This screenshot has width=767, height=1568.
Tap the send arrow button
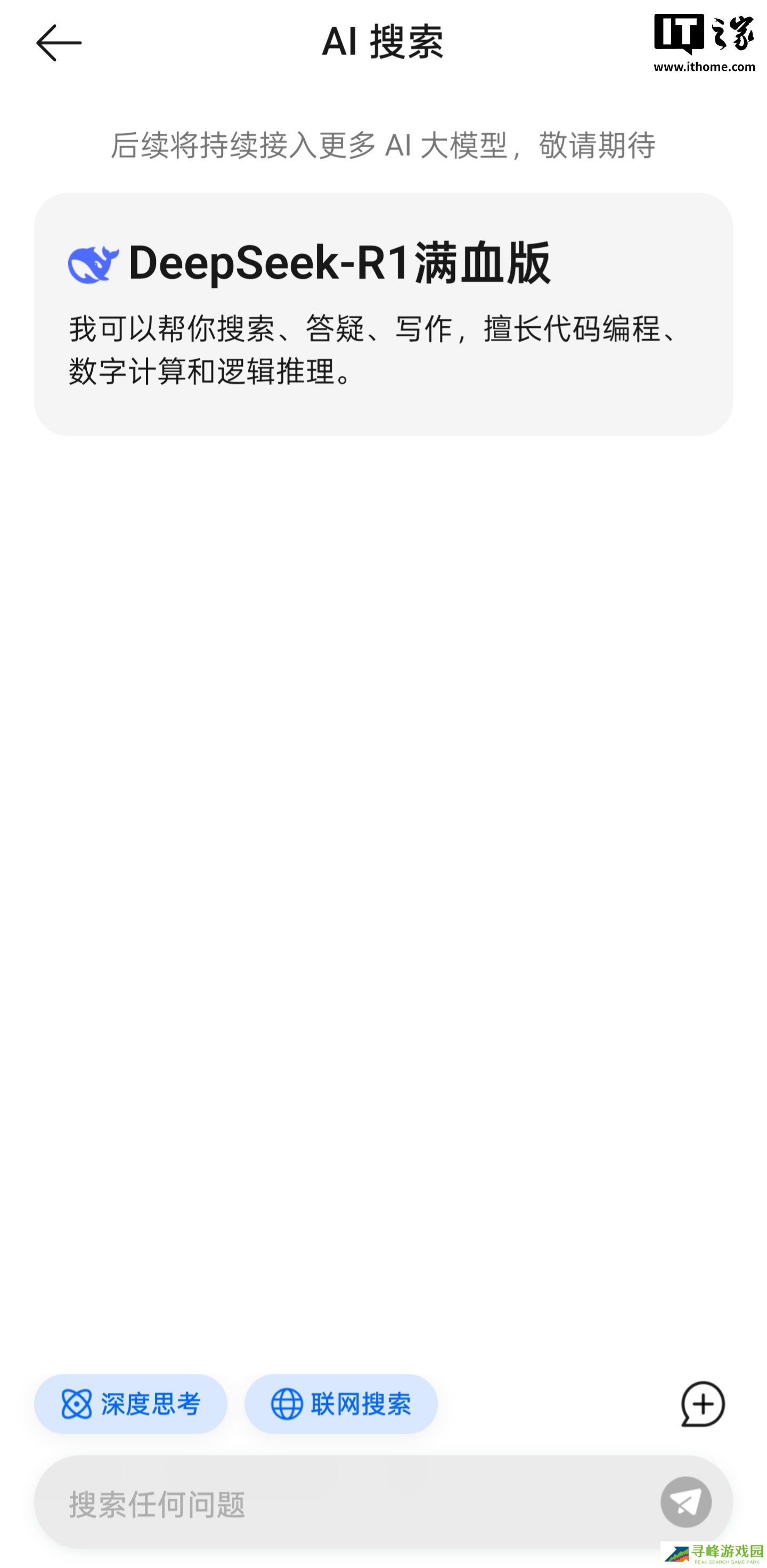[686, 1502]
